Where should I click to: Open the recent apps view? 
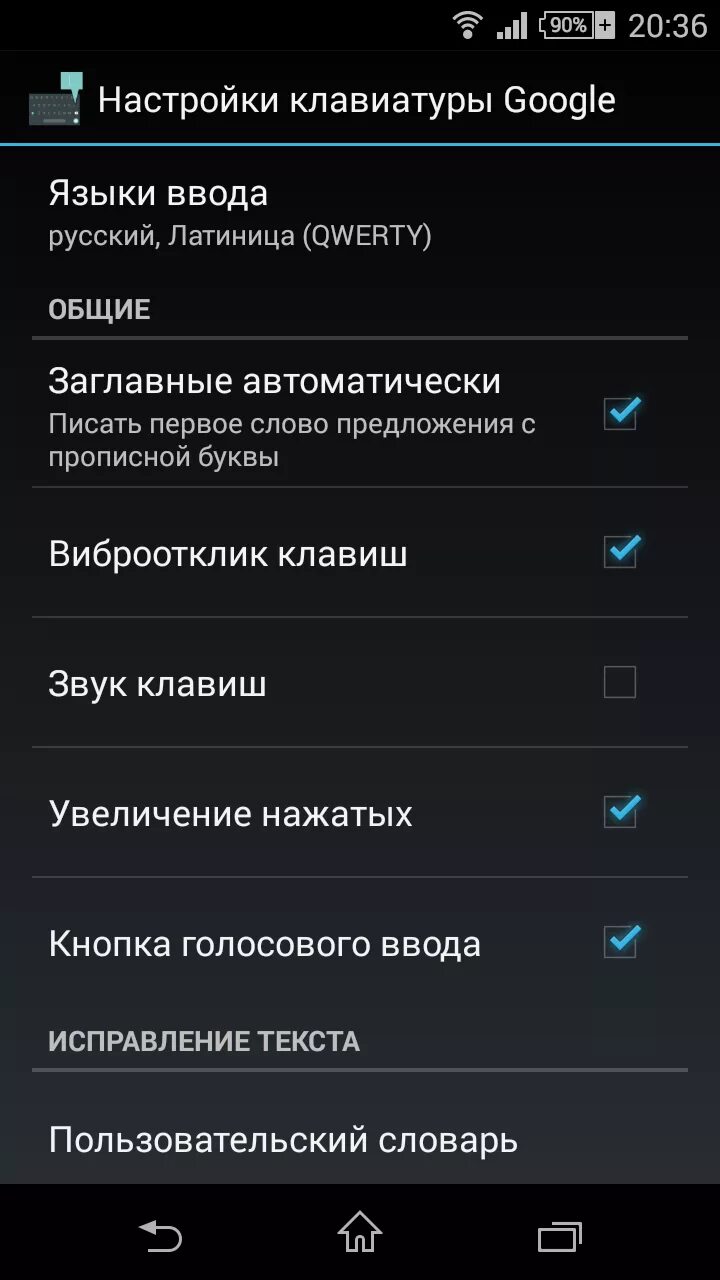tap(559, 1236)
